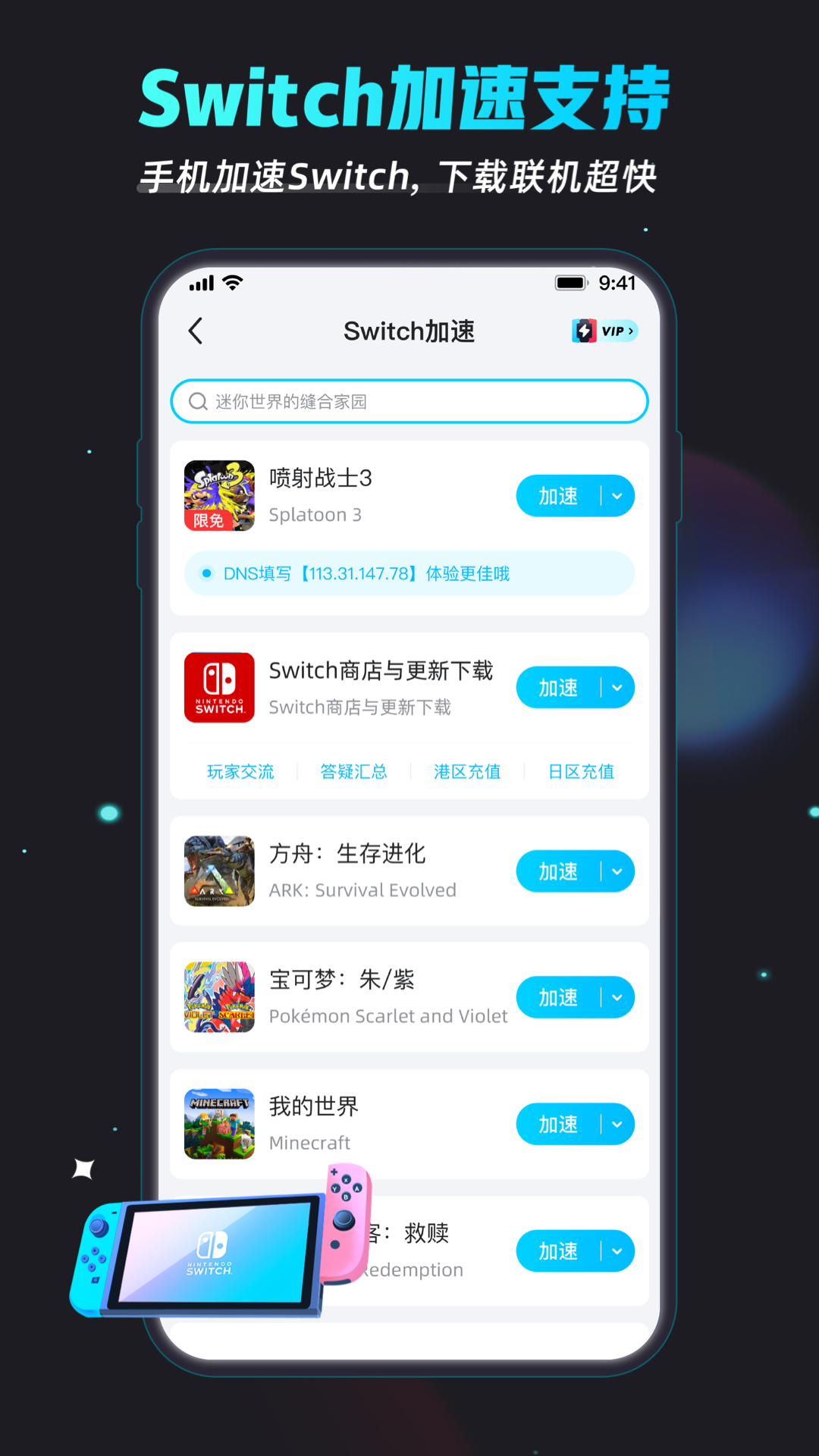Check the battery indicator in the status bar
The image size is (819, 1456).
pos(570,282)
